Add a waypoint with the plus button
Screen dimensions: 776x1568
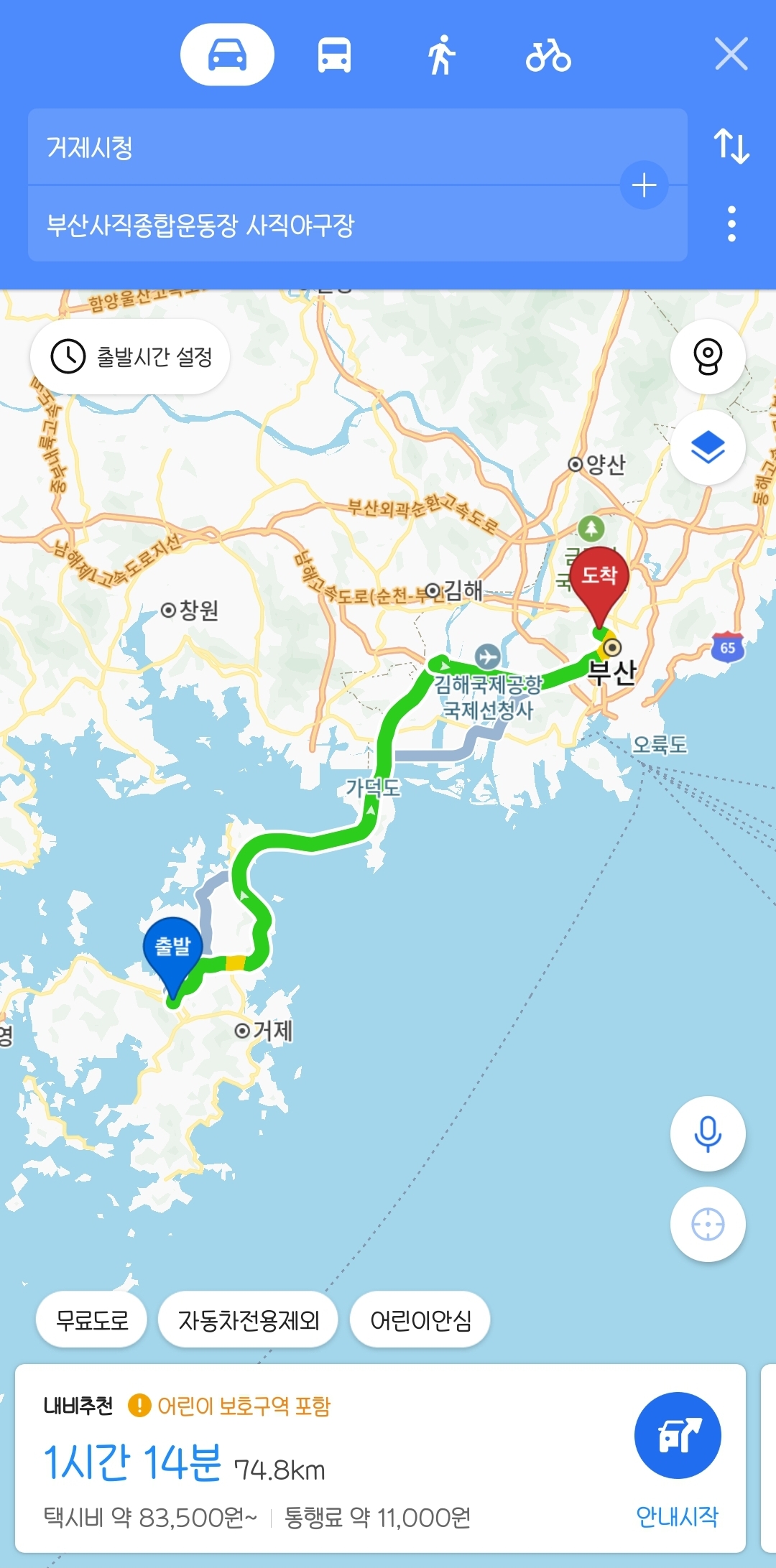[643, 185]
